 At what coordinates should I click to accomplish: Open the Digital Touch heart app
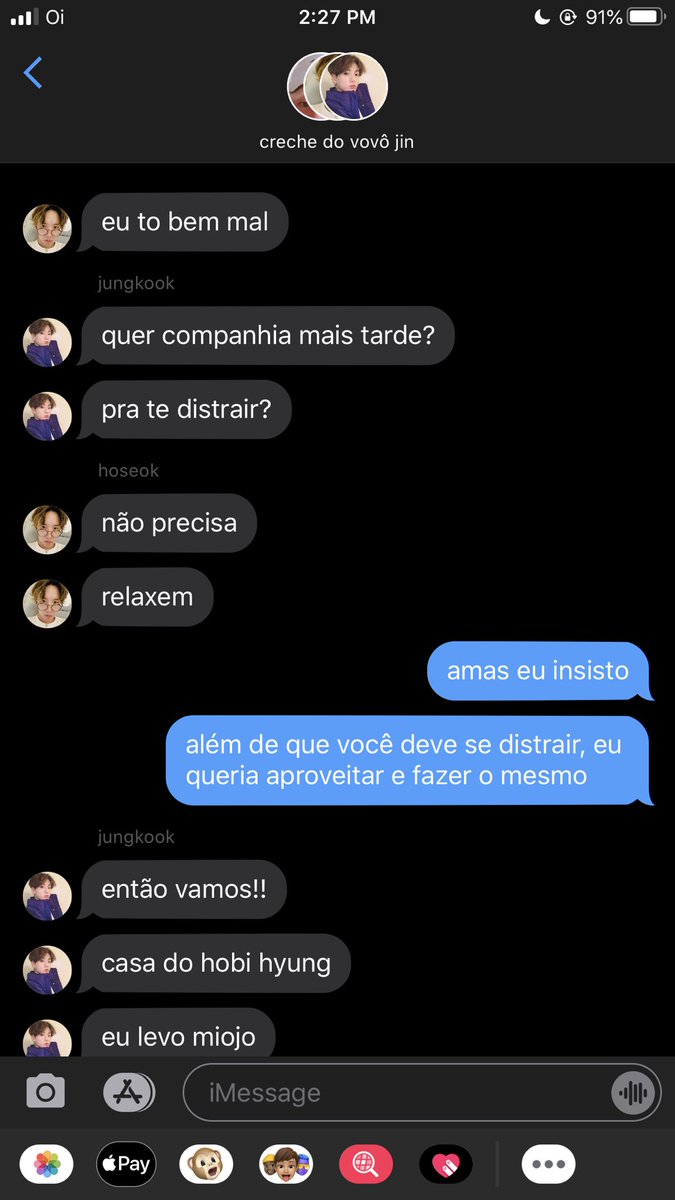coord(446,1164)
